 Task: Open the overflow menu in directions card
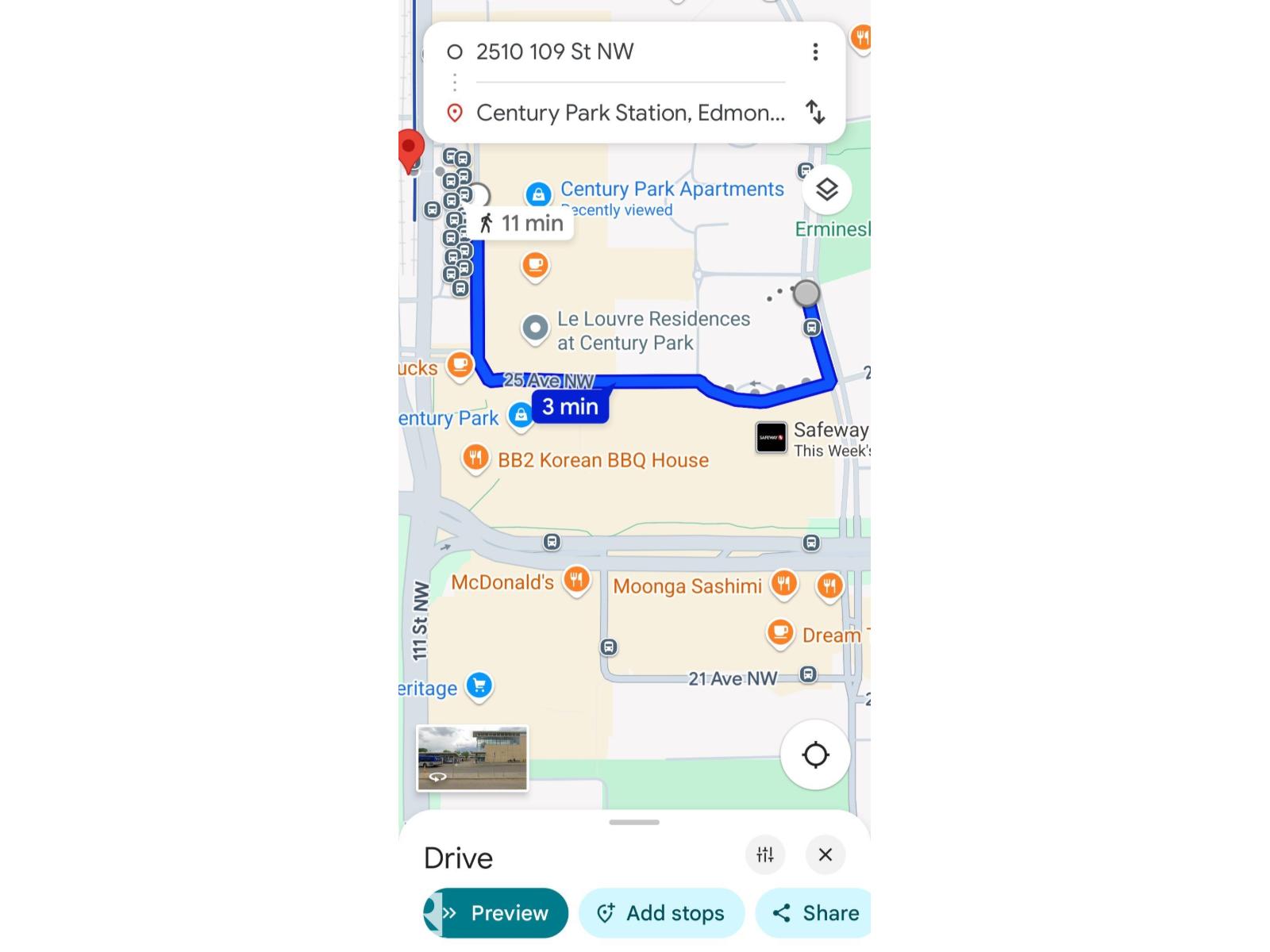coord(815,52)
